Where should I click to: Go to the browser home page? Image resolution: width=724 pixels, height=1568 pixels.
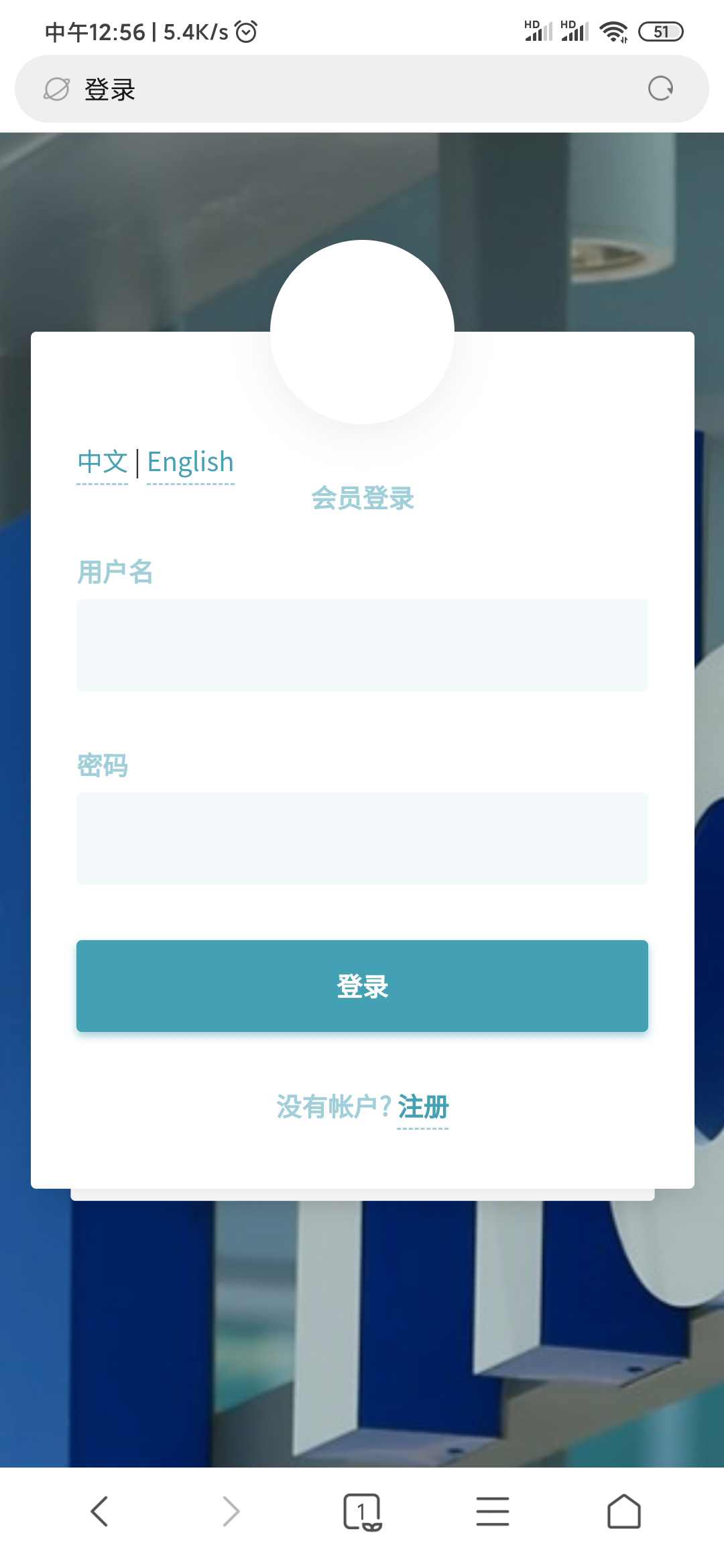623,1511
